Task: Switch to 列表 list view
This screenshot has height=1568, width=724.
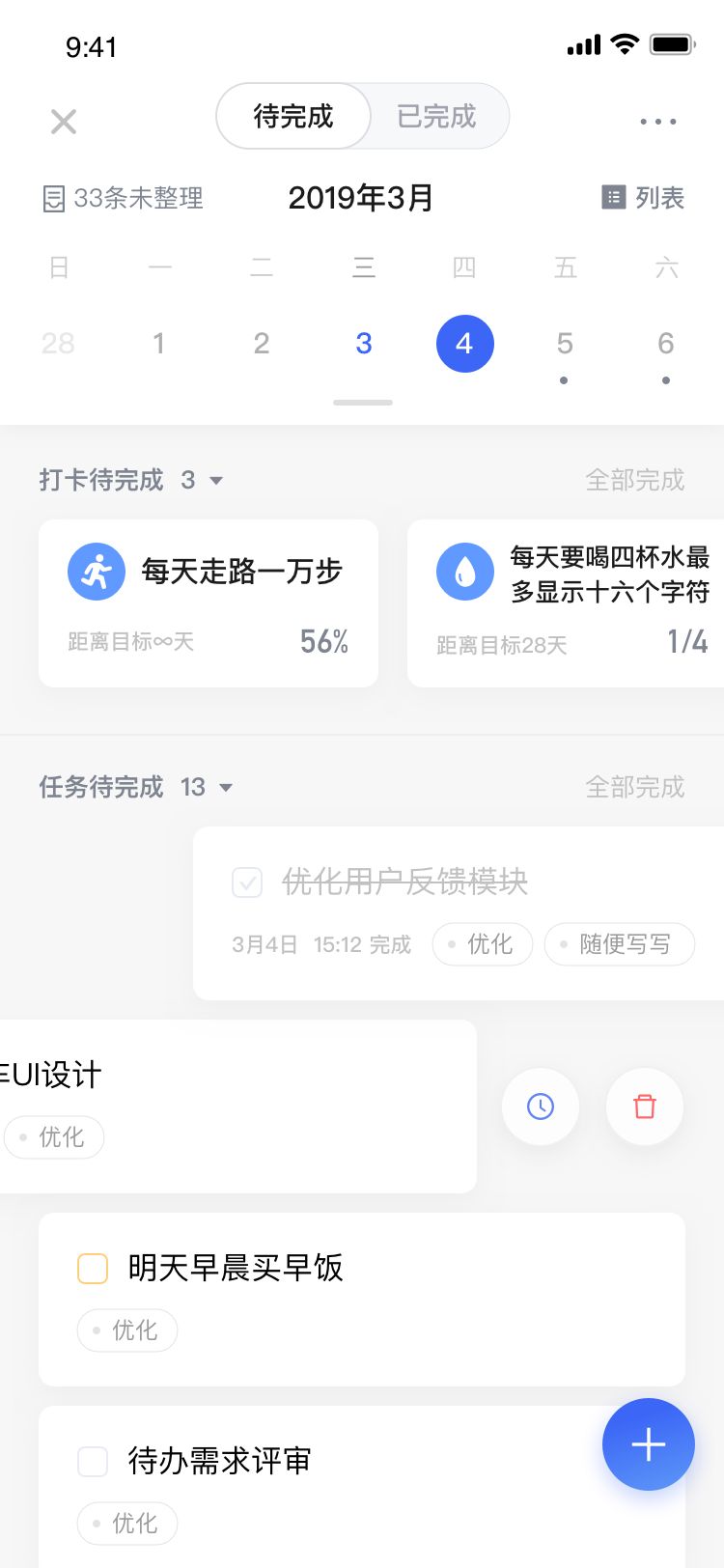Action: coord(643,198)
